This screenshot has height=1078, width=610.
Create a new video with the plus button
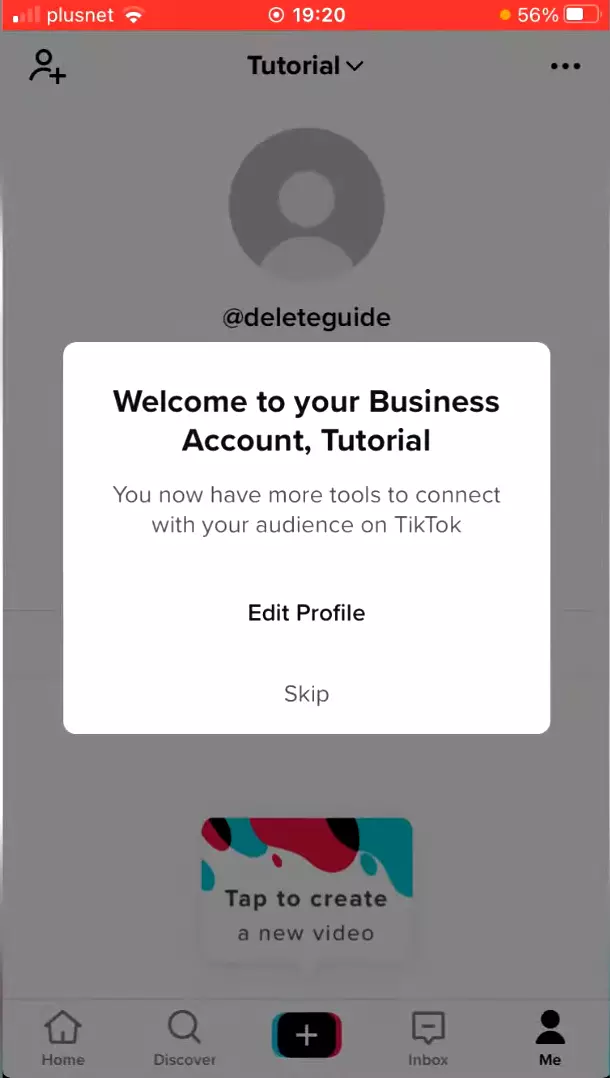pyautogui.click(x=306, y=1035)
